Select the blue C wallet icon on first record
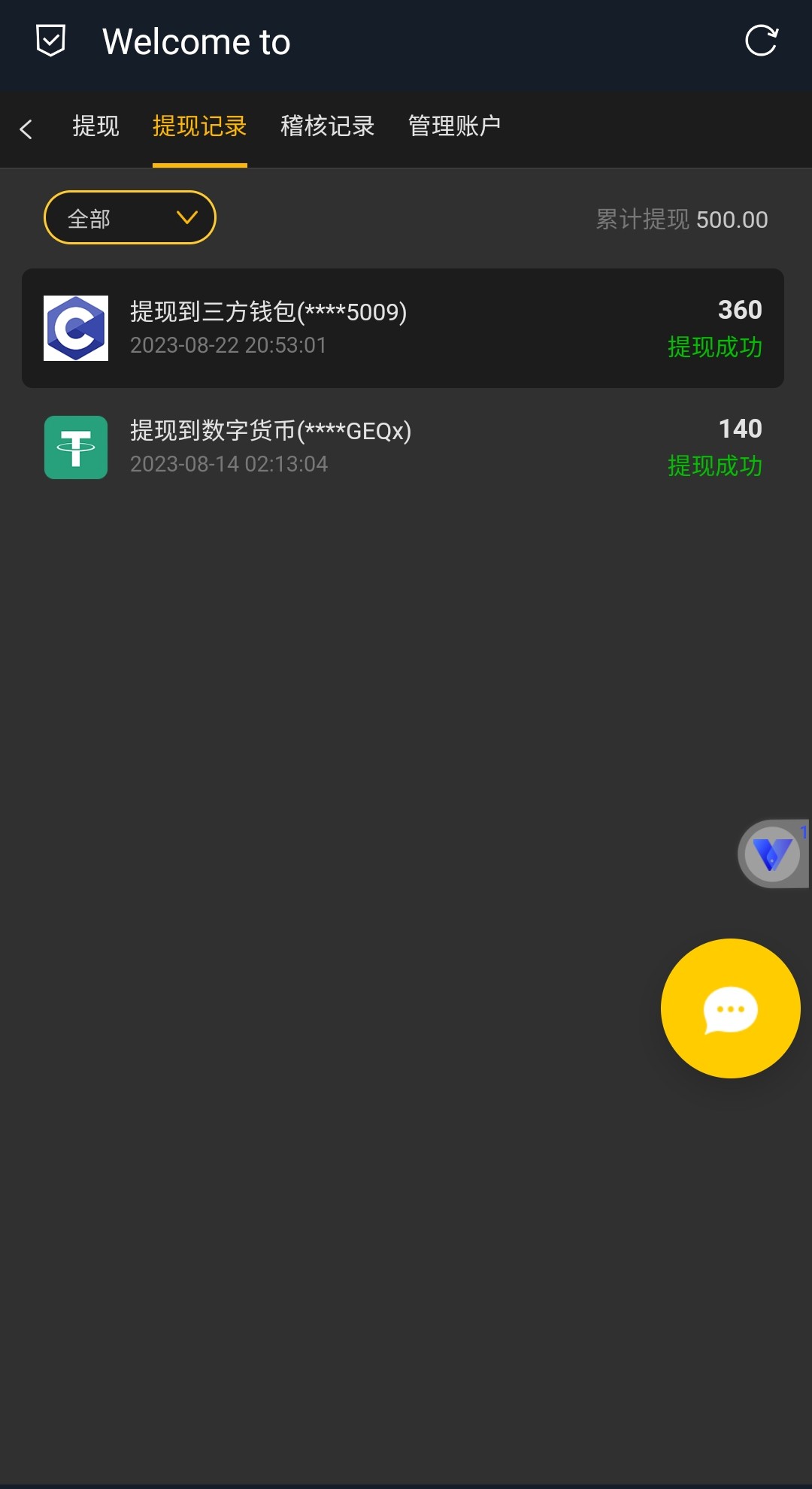Viewport: 812px width, 1489px height. click(76, 329)
